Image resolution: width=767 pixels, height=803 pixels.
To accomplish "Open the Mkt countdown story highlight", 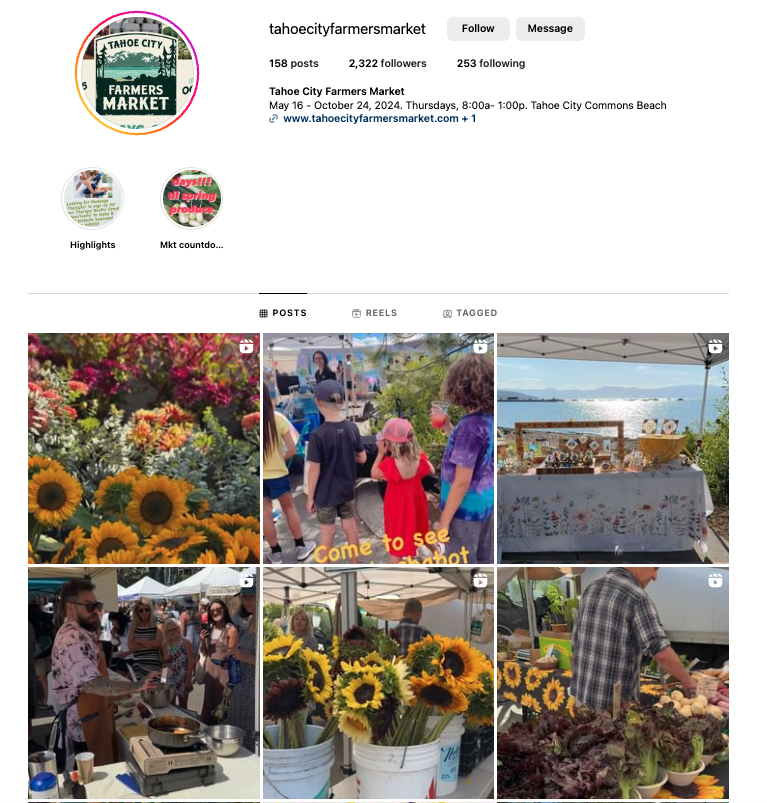I will 191,198.
